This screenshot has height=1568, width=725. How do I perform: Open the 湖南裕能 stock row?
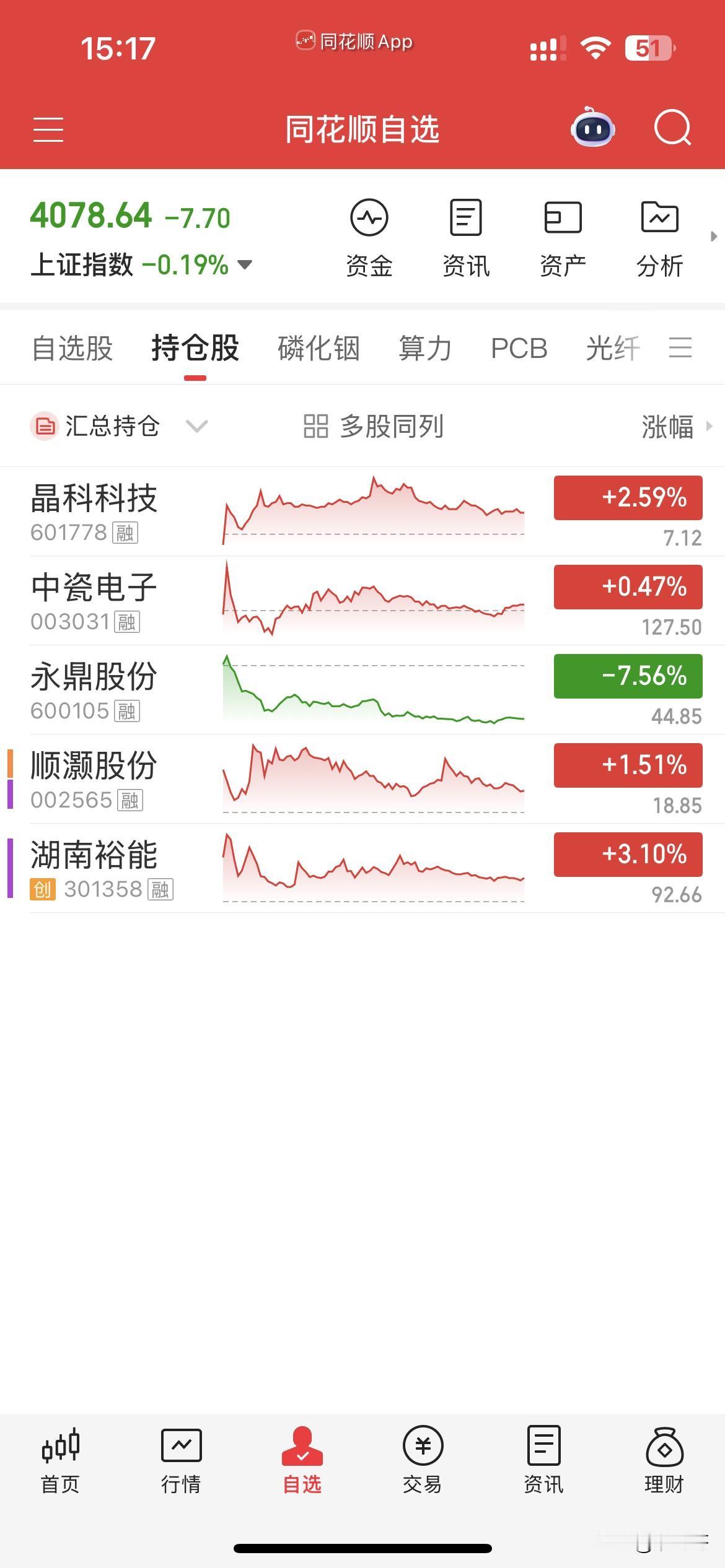(x=362, y=868)
